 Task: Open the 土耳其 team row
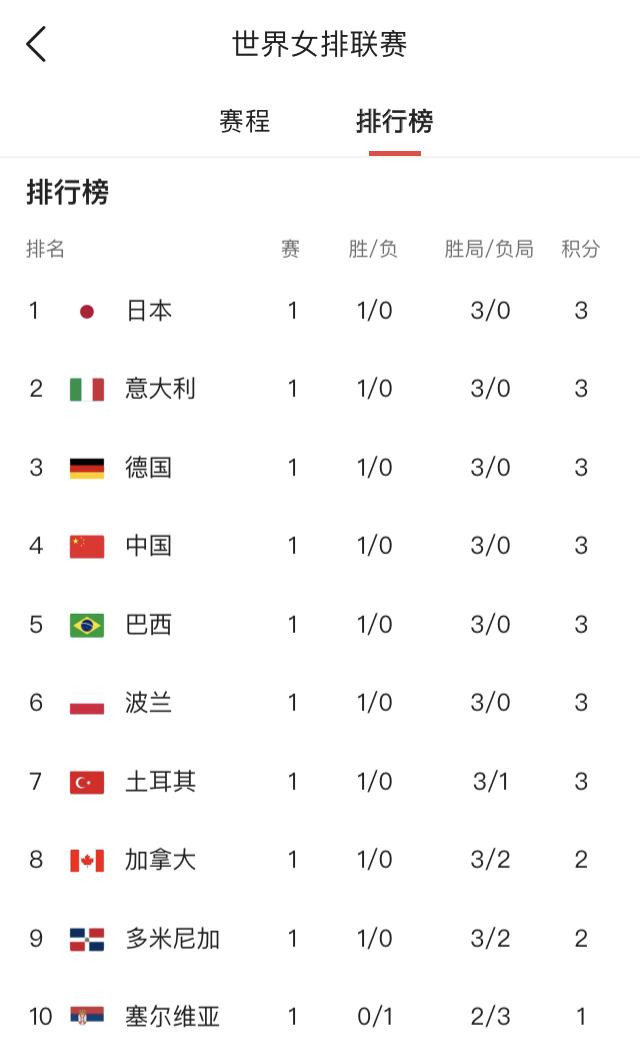320,781
